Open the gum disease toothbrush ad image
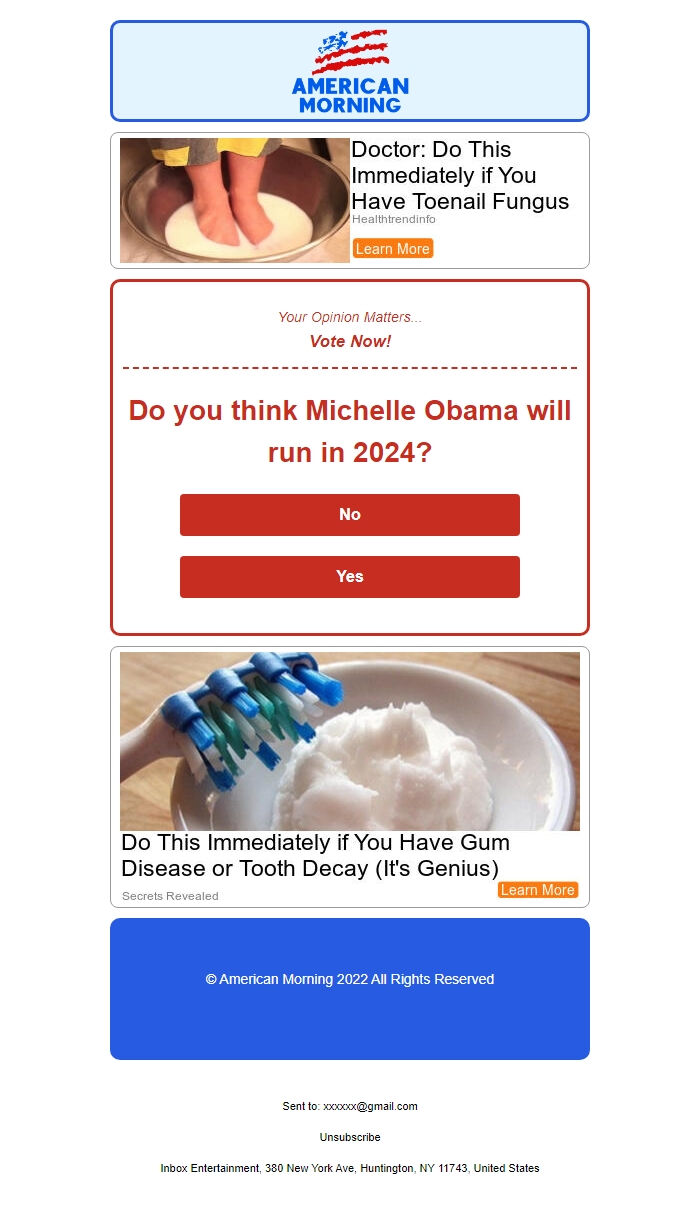 (x=350, y=741)
